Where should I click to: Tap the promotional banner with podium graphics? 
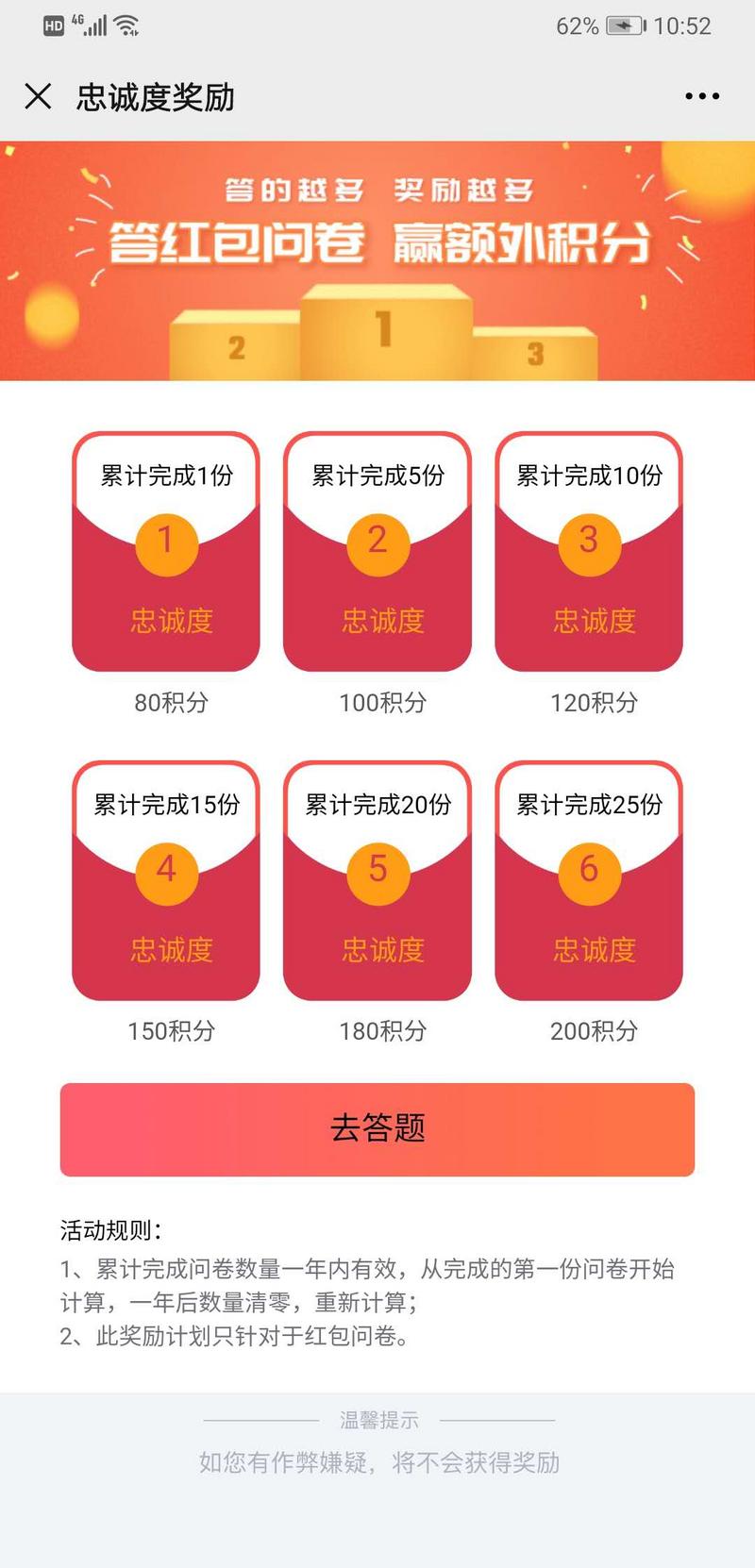tap(377, 259)
